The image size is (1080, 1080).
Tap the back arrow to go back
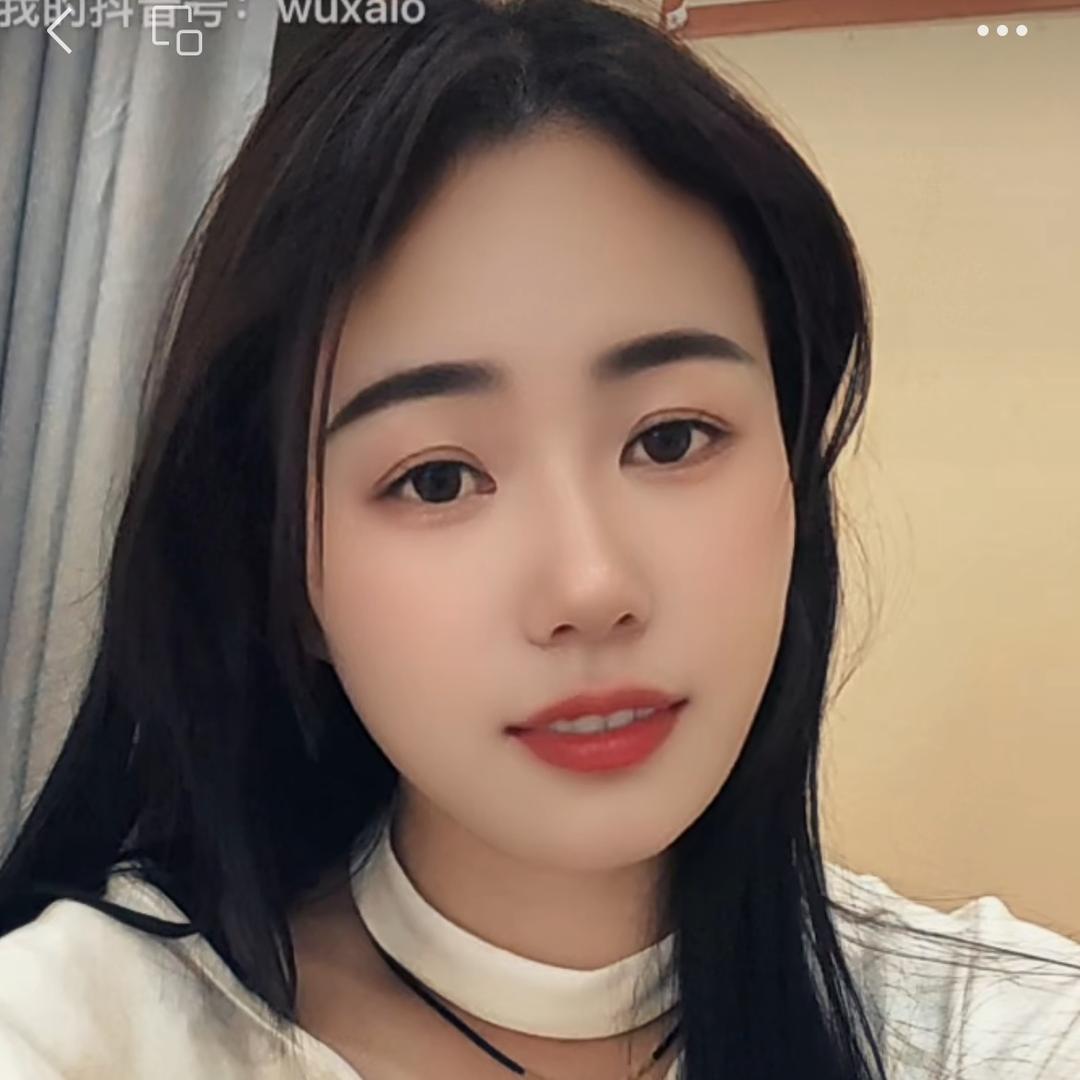tap(60, 31)
